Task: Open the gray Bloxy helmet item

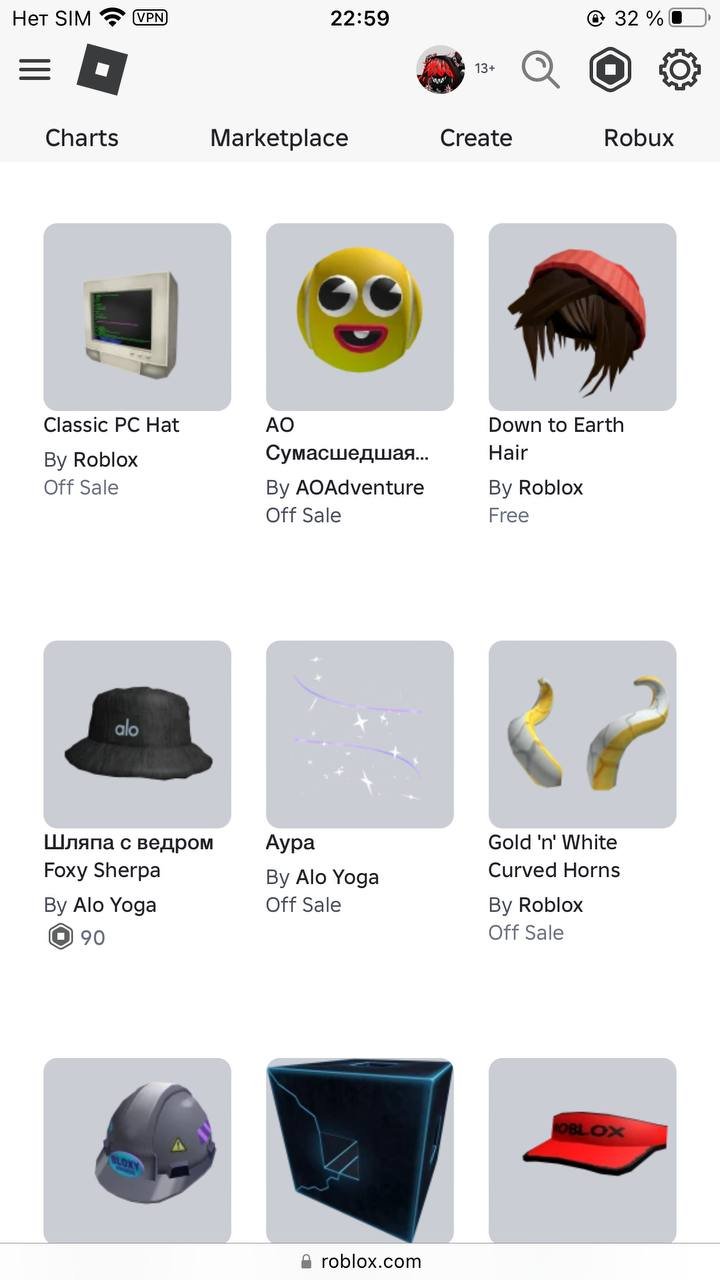Action: (137, 1150)
